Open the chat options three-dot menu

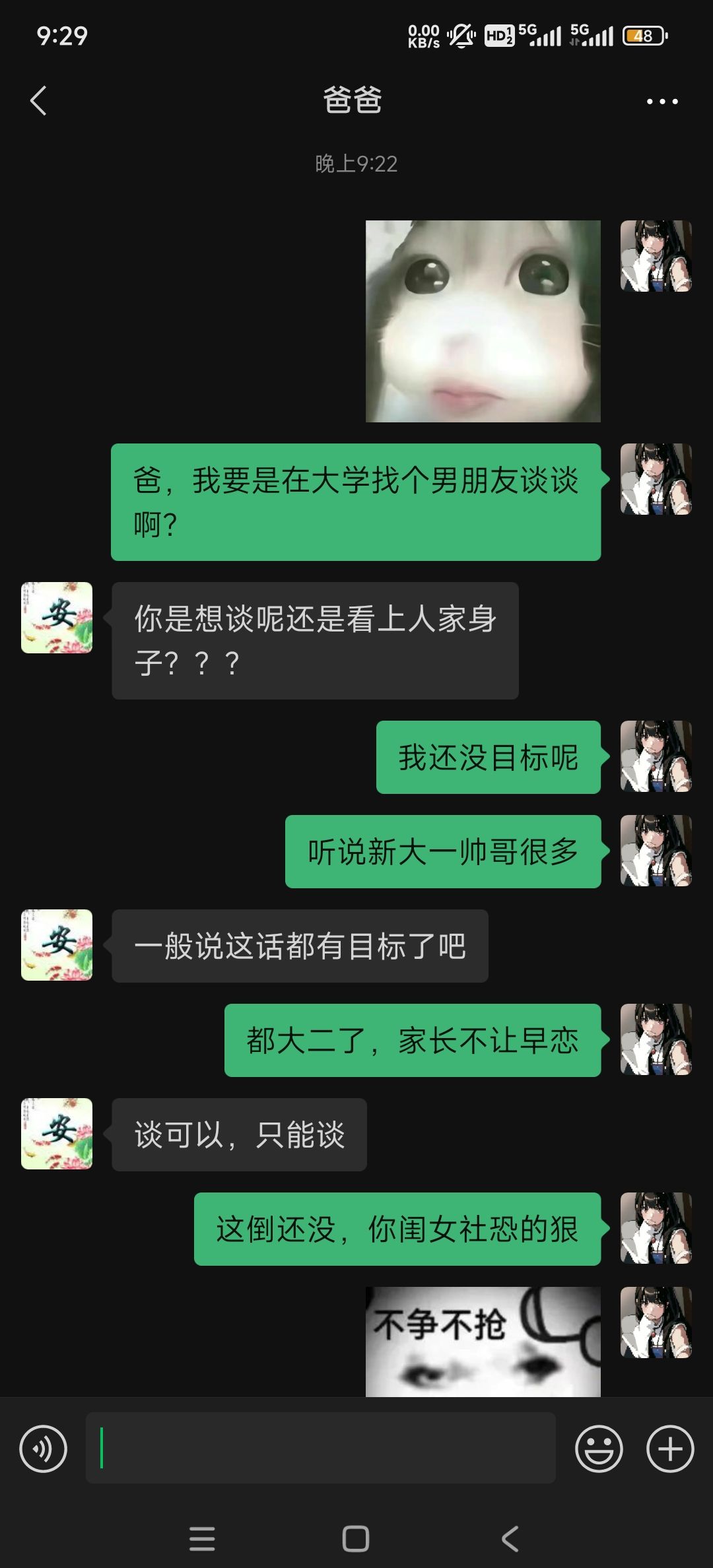[663, 100]
